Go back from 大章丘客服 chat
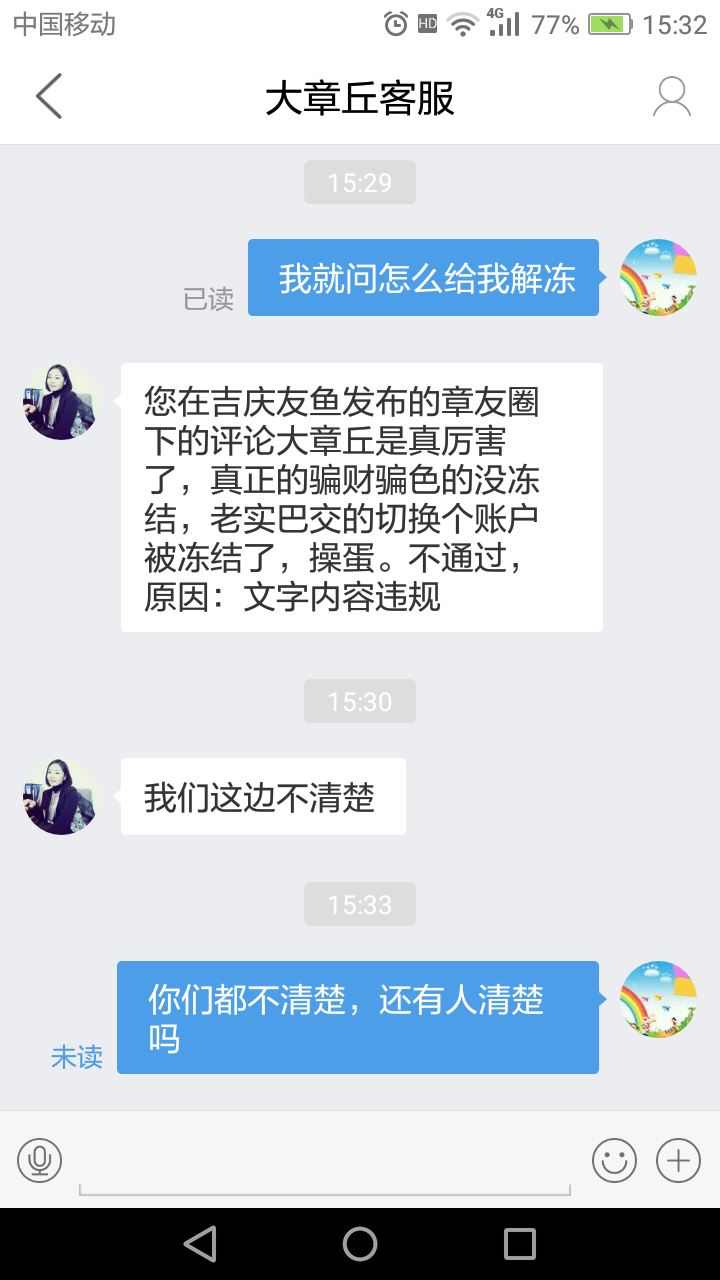The width and height of the screenshot is (720, 1280). pos(48,97)
